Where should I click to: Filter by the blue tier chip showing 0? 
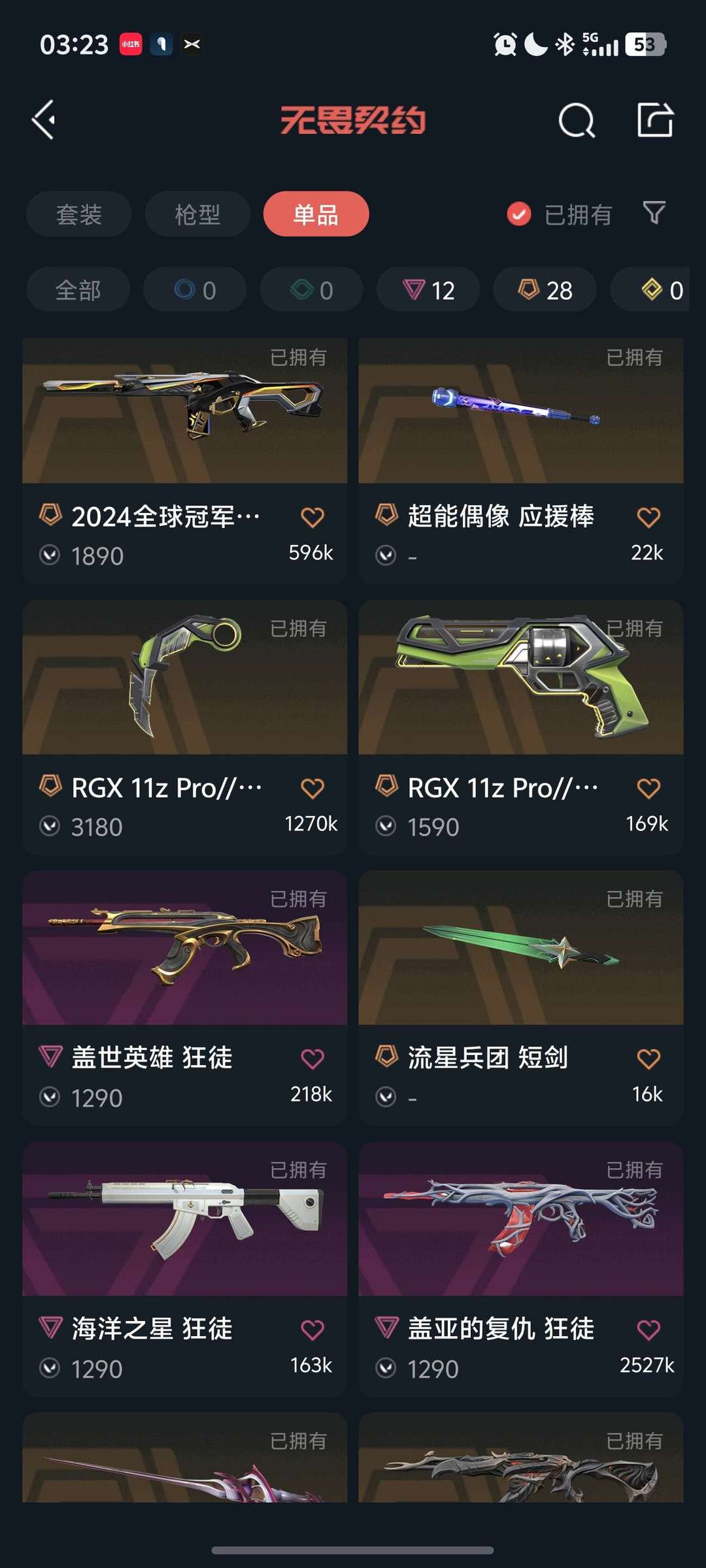point(195,290)
